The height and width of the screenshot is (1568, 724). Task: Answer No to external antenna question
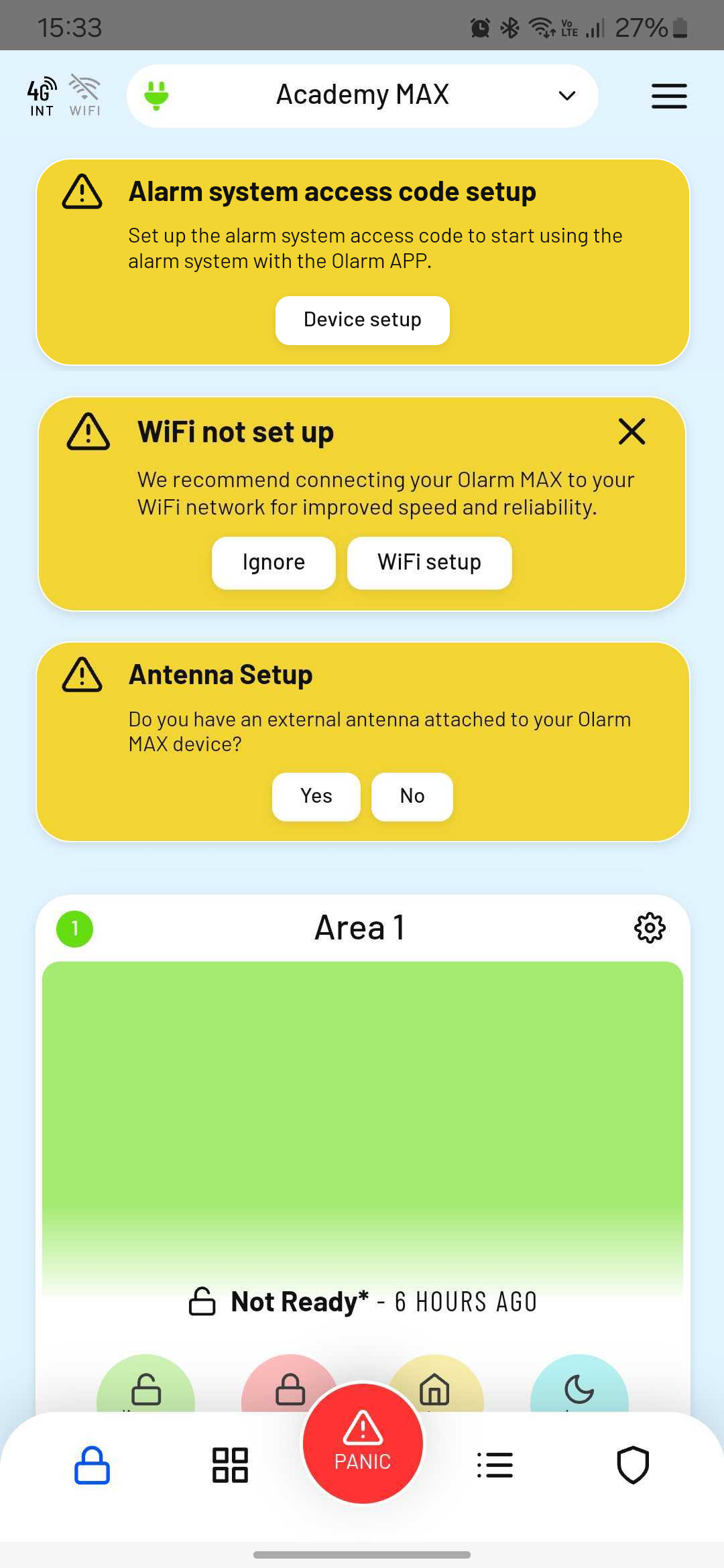pos(412,796)
